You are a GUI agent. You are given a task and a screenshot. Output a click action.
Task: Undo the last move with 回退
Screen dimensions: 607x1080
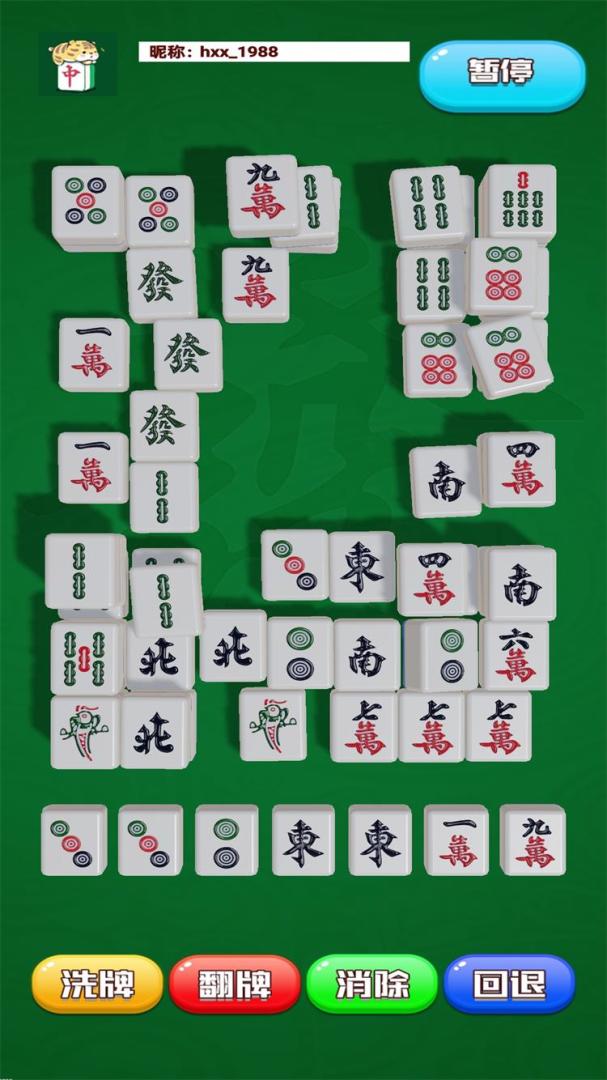tap(510, 984)
